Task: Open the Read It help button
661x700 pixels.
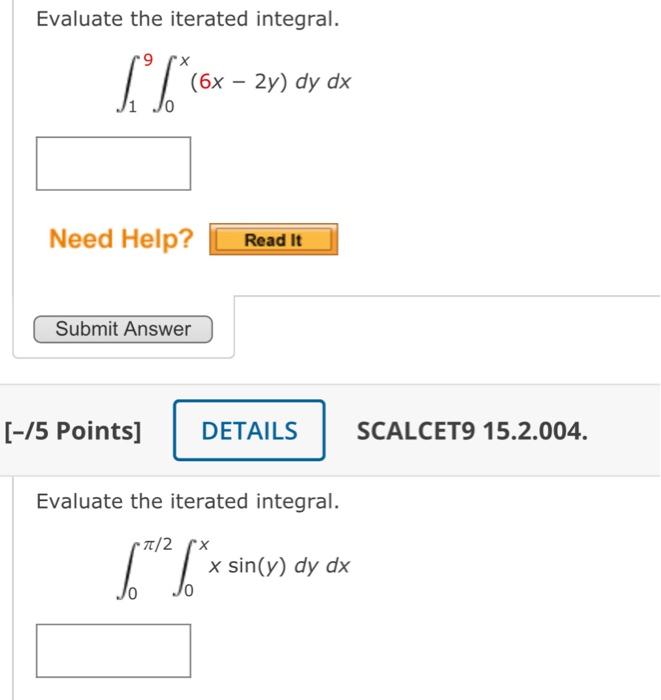Action: (274, 239)
